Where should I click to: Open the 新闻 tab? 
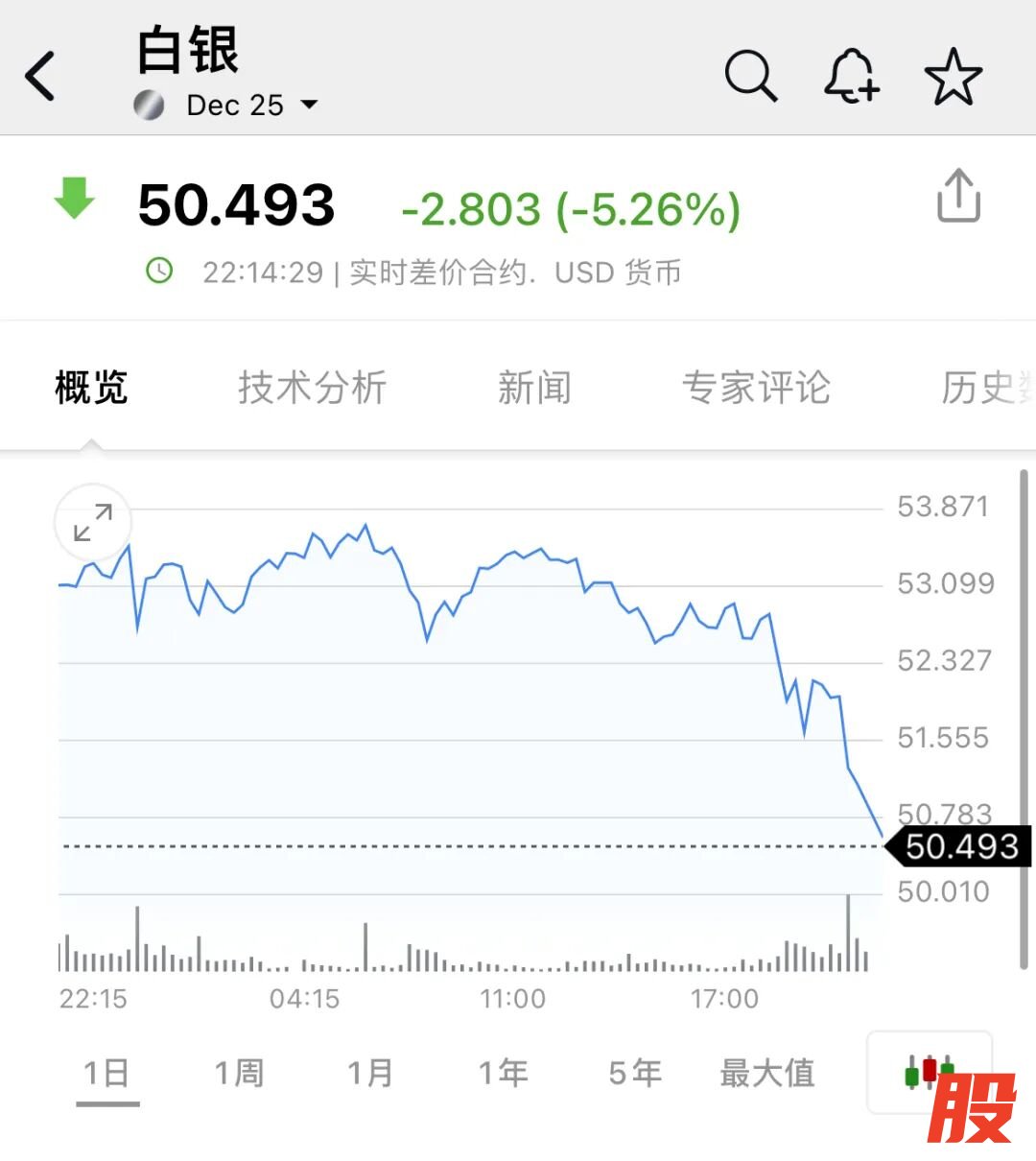click(534, 389)
